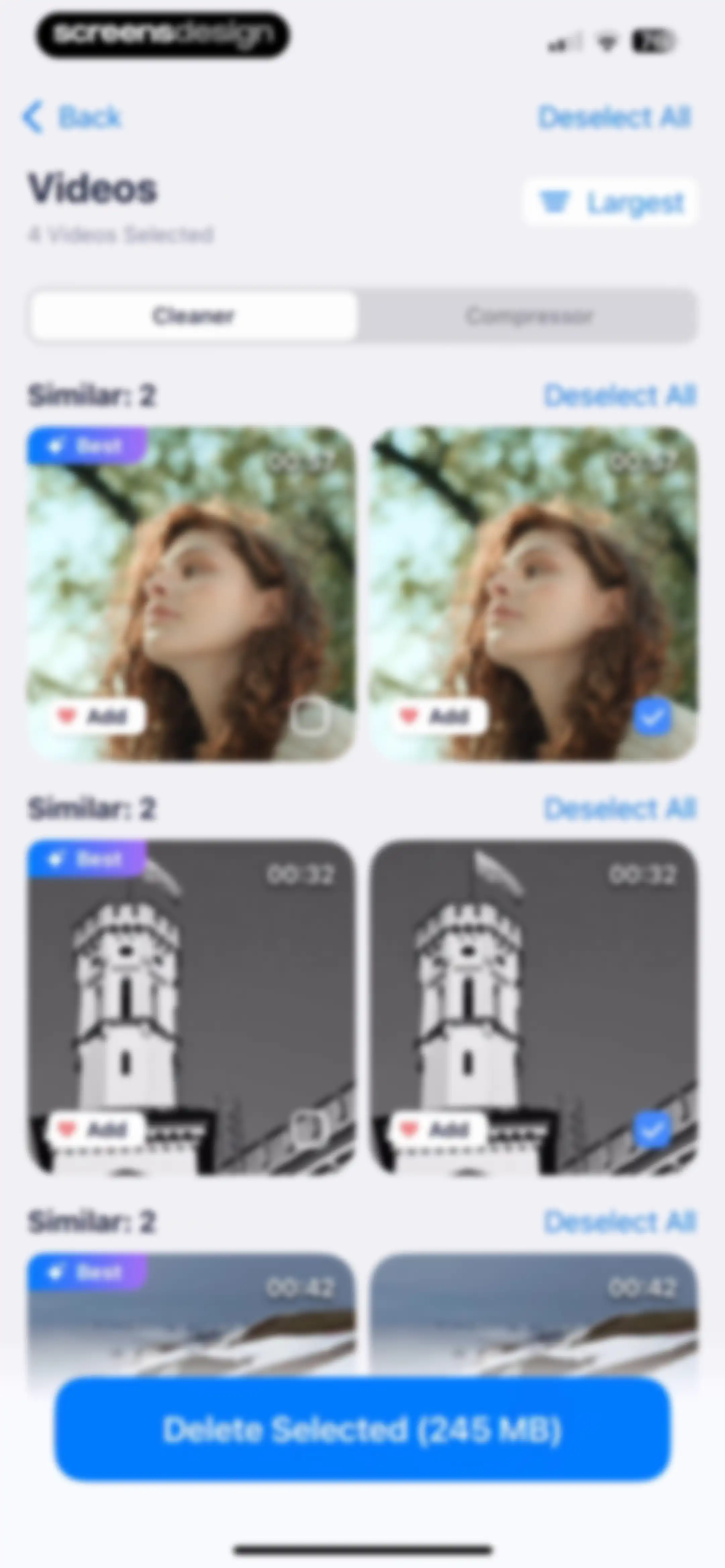Go back using the Back button
The height and width of the screenshot is (1568, 725).
pos(72,117)
